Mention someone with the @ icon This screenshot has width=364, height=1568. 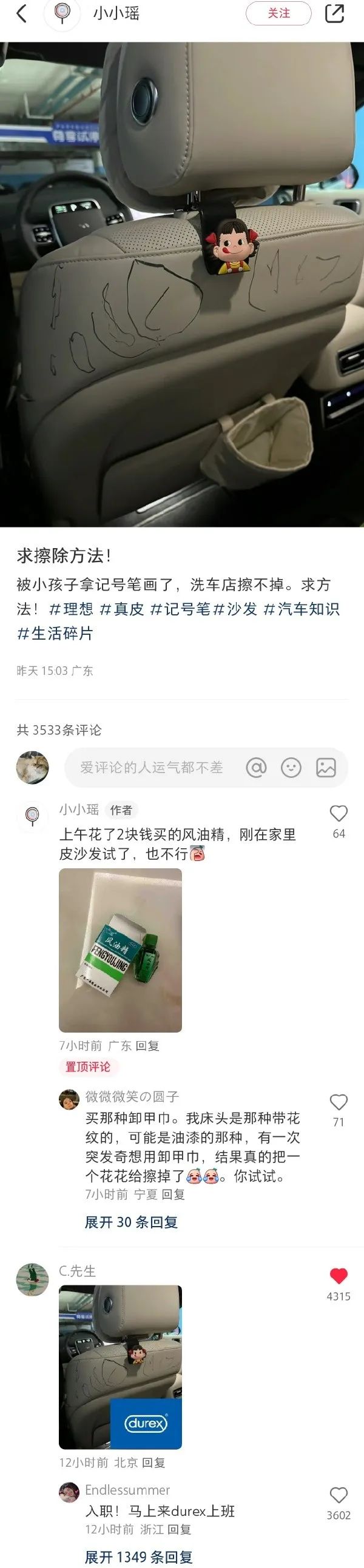pyautogui.click(x=256, y=768)
